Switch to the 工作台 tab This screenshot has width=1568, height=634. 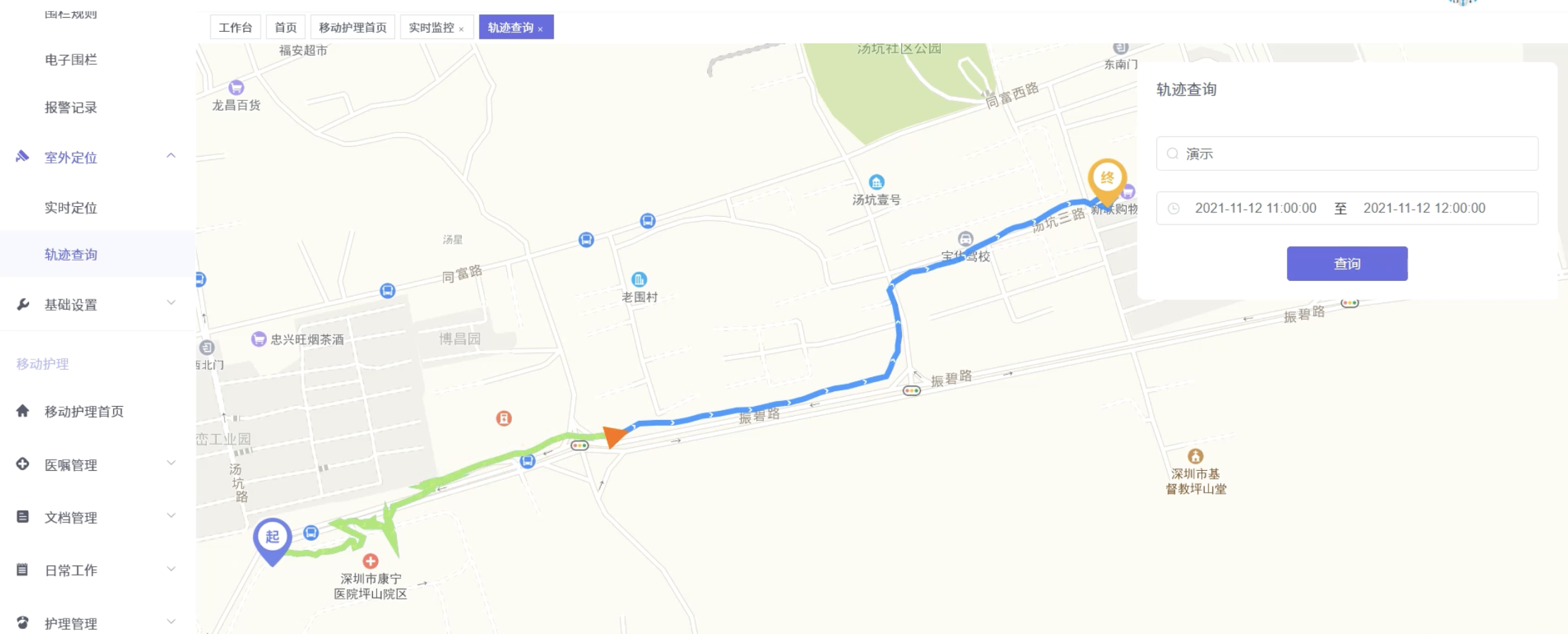(x=235, y=28)
